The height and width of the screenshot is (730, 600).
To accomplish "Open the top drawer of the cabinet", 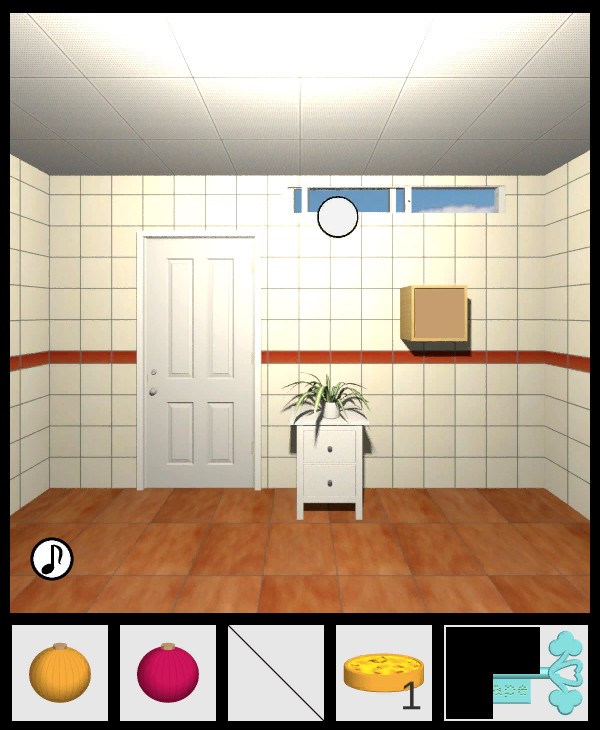I will click(329, 446).
